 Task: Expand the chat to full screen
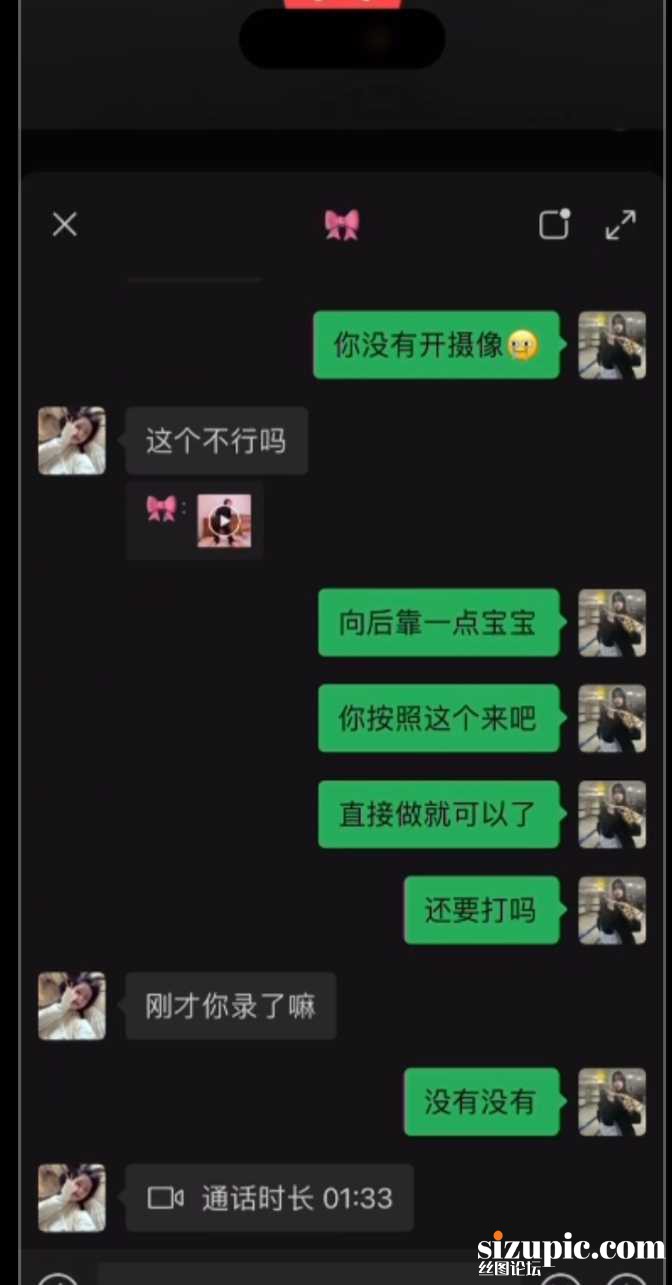[x=620, y=224]
